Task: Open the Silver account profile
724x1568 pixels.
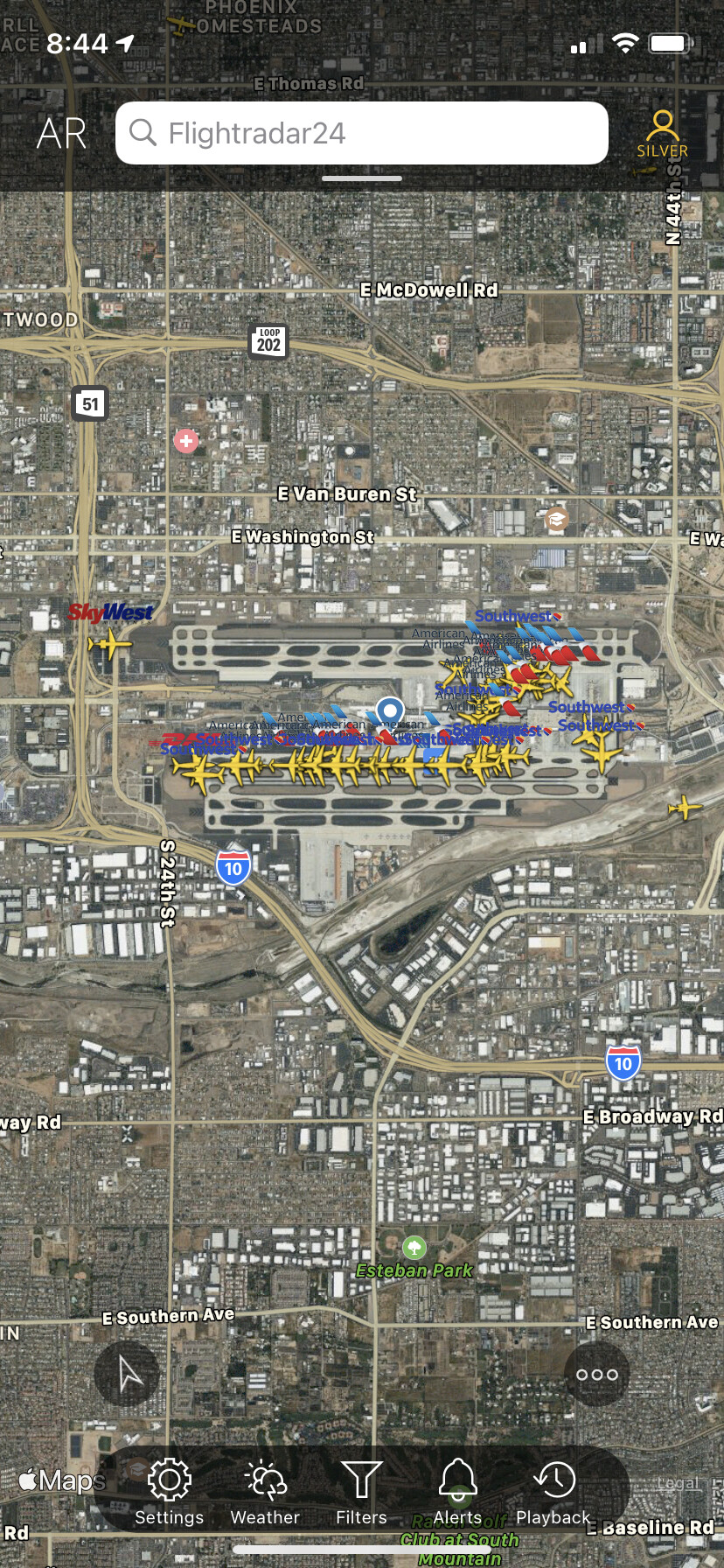Action: point(662,133)
